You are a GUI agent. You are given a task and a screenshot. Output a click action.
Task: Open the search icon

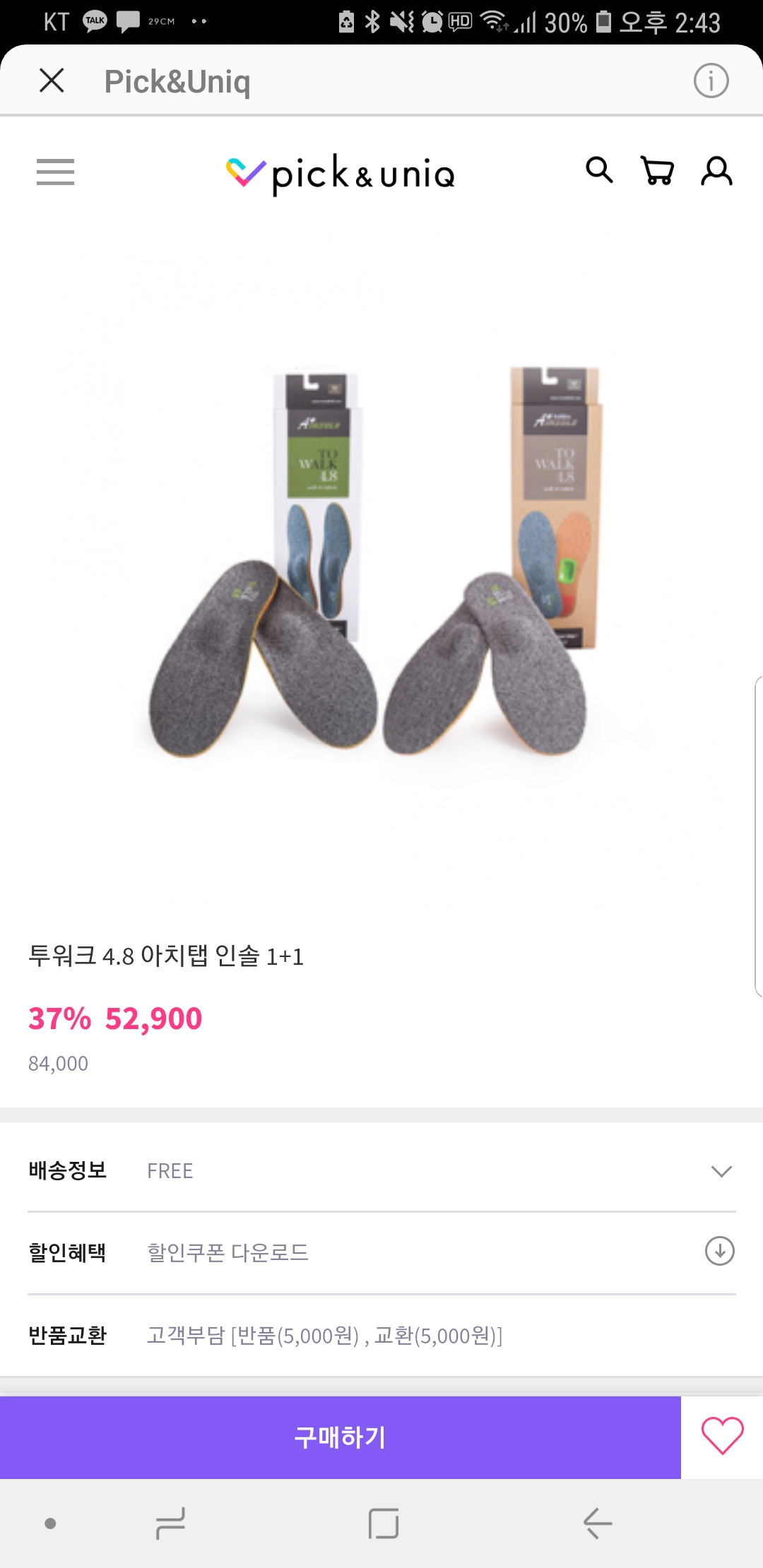(599, 170)
